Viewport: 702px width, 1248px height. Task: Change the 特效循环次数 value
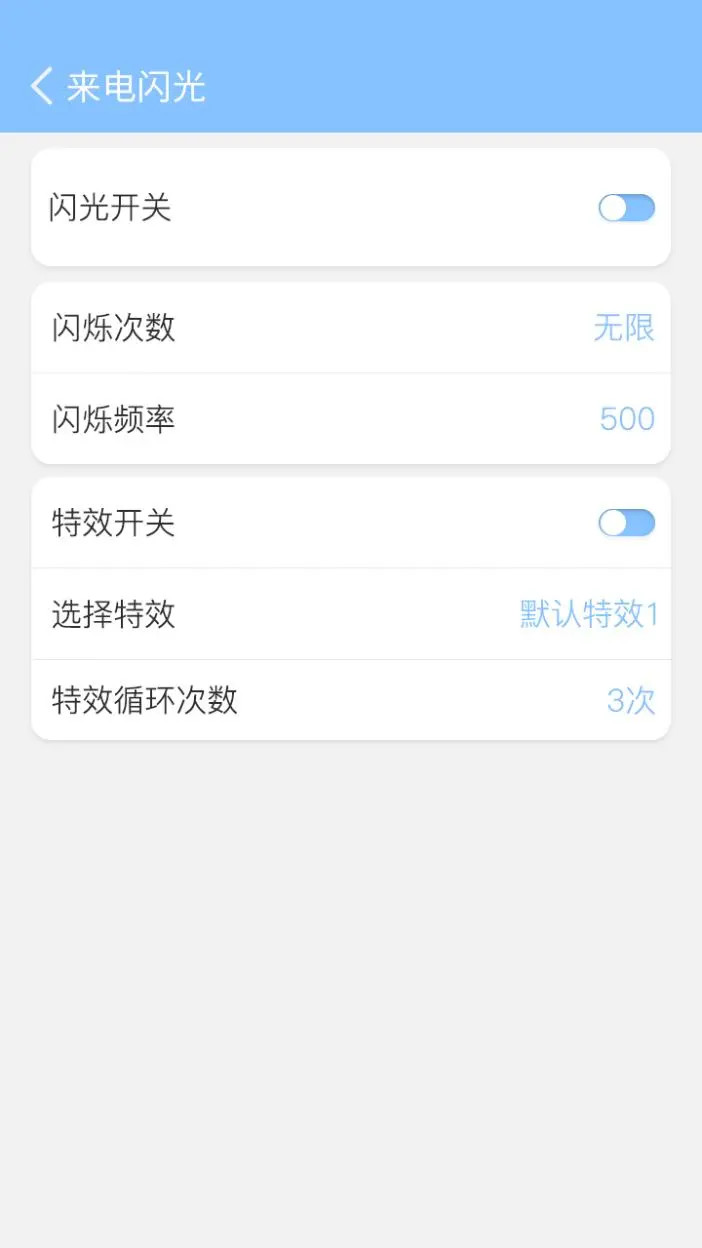pyautogui.click(x=350, y=700)
